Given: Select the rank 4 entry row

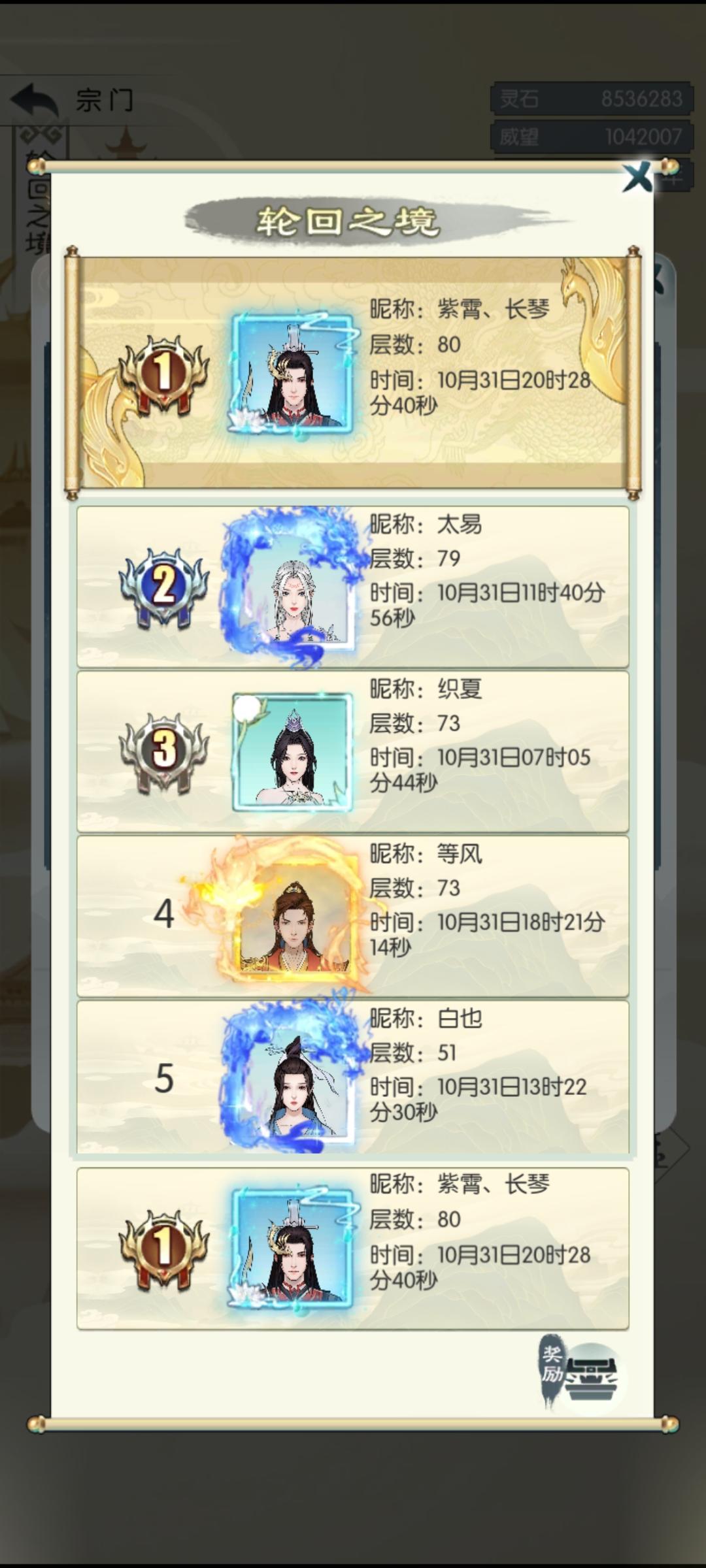Looking at the screenshot, I should (353, 915).
